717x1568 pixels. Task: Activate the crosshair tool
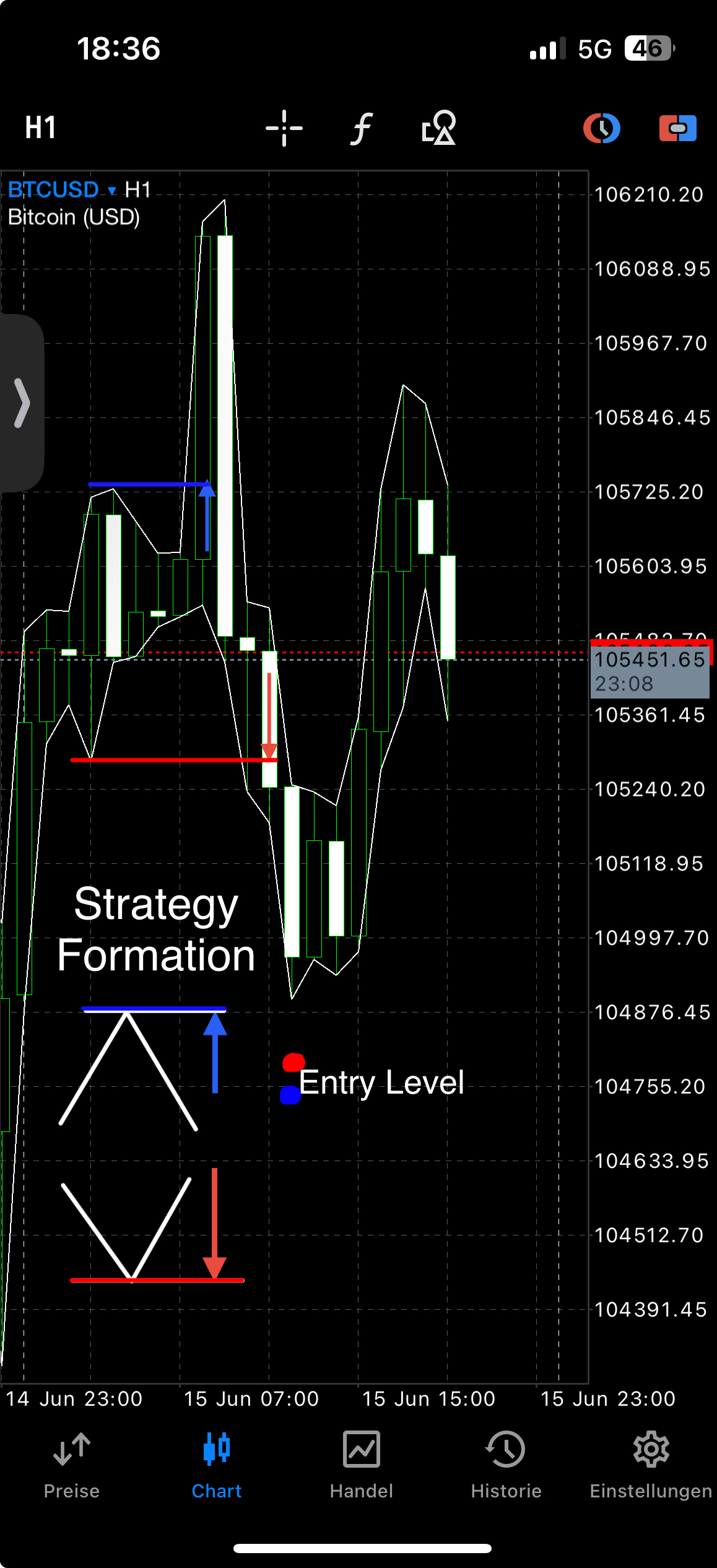tap(284, 128)
